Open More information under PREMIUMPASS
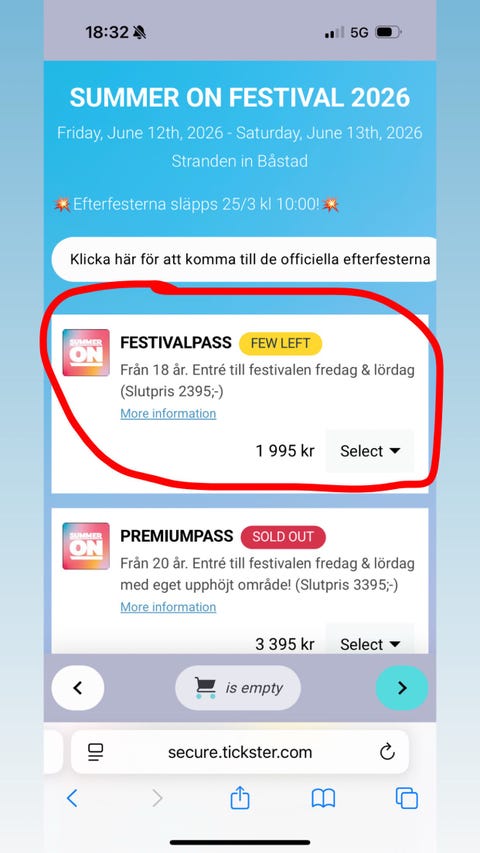This screenshot has width=480, height=853. (x=168, y=607)
